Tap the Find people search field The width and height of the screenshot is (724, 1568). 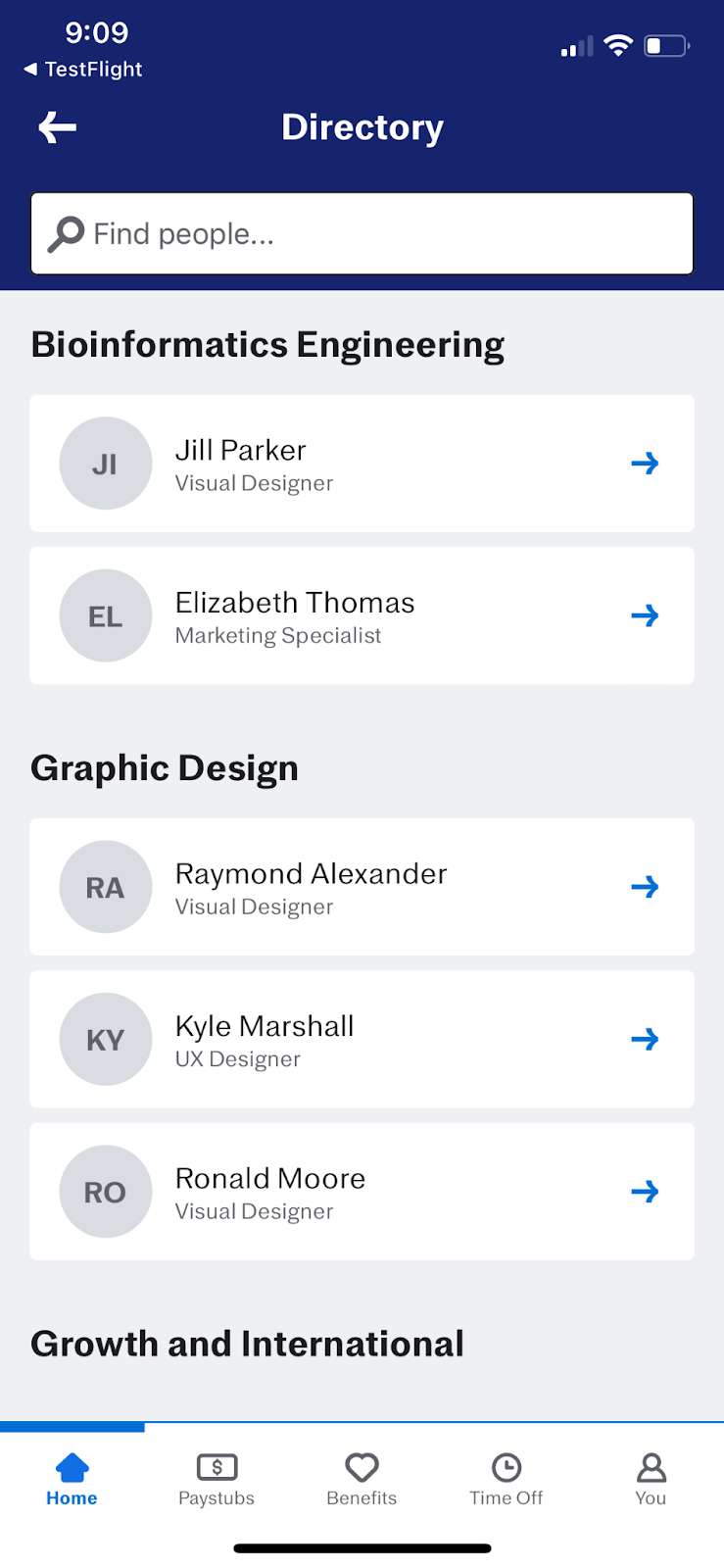(x=362, y=233)
